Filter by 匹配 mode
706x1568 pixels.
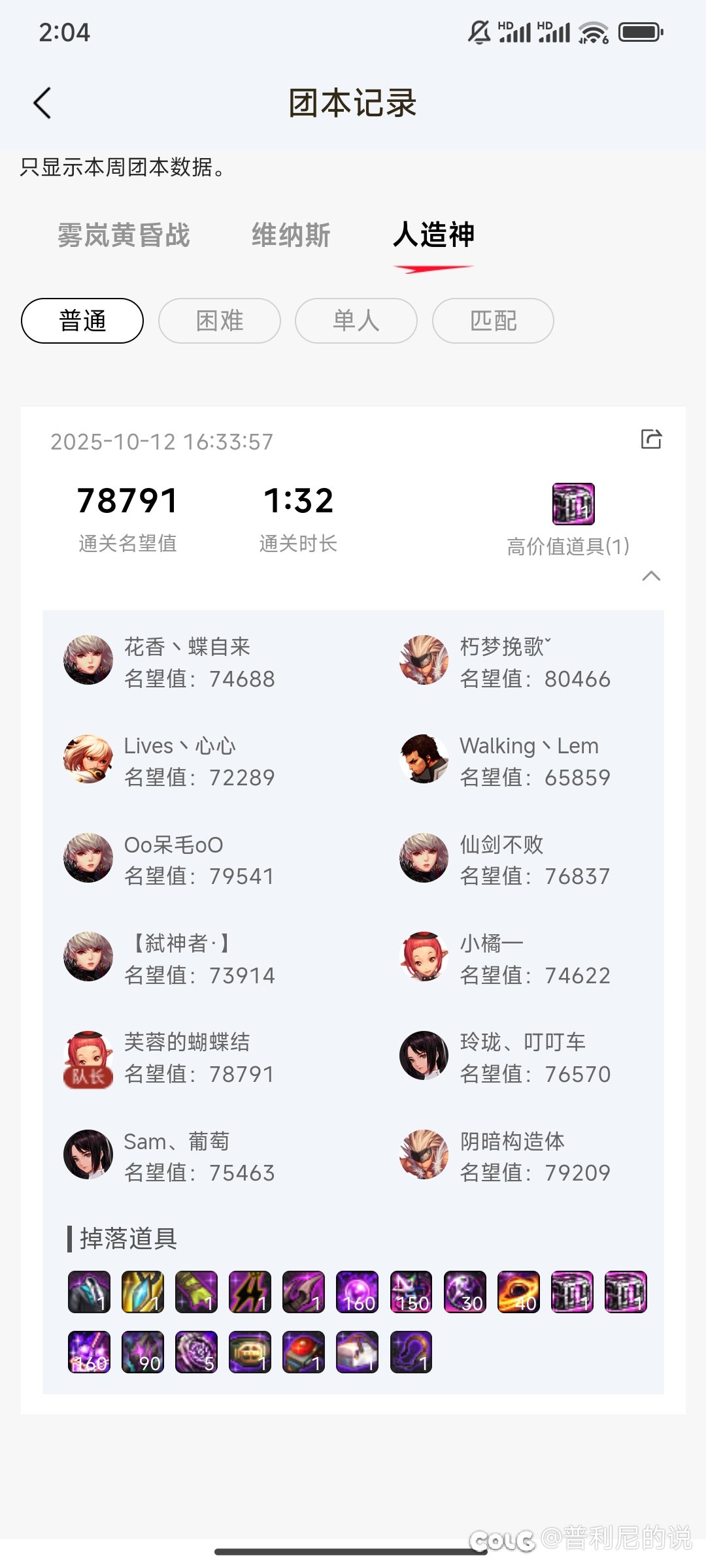tap(493, 321)
